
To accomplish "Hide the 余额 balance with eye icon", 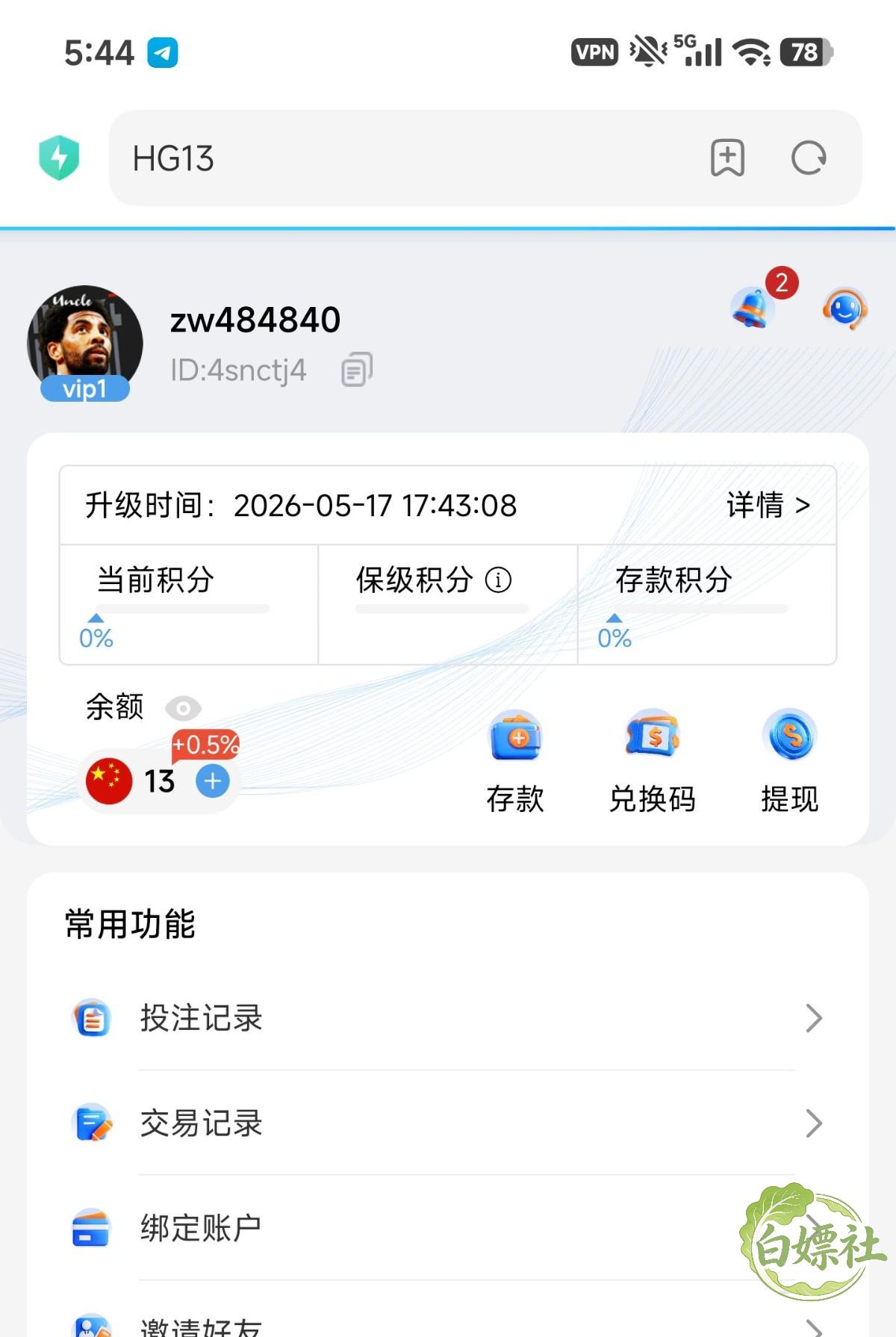I will (x=183, y=707).
